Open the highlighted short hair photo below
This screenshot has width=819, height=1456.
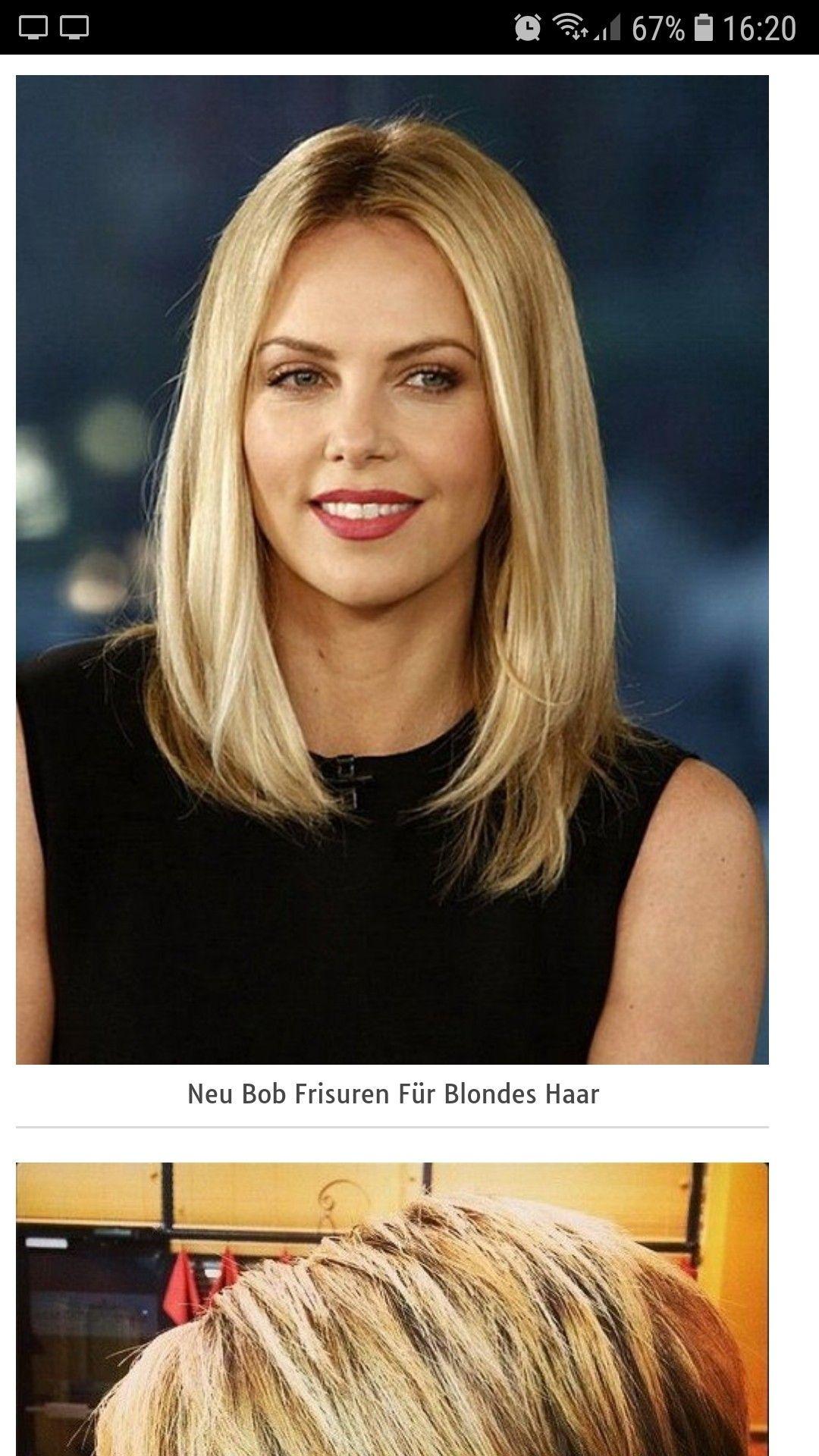pyautogui.click(x=392, y=1309)
